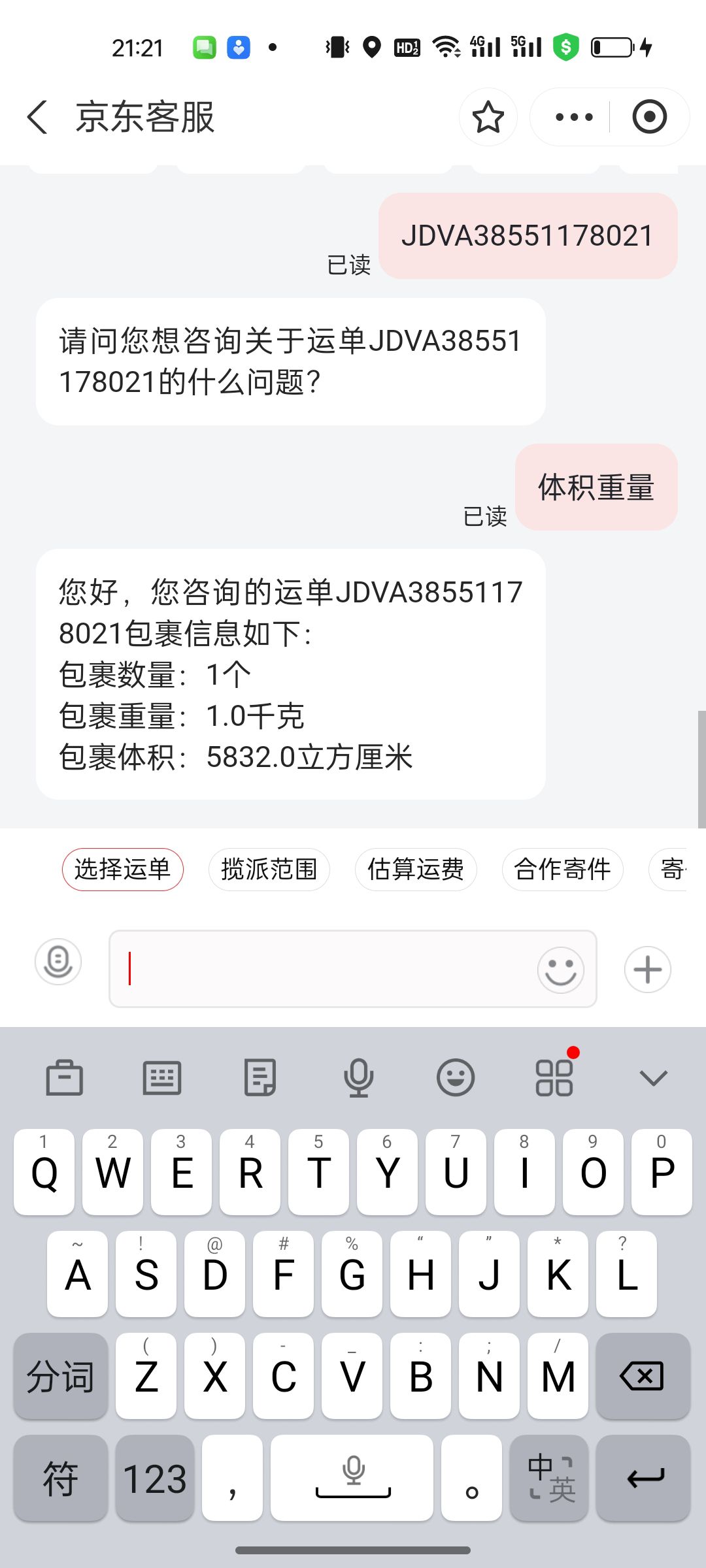Image resolution: width=706 pixels, height=1568 pixels.
Task: Toggle the 中/英 language key
Action: click(549, 1478)
